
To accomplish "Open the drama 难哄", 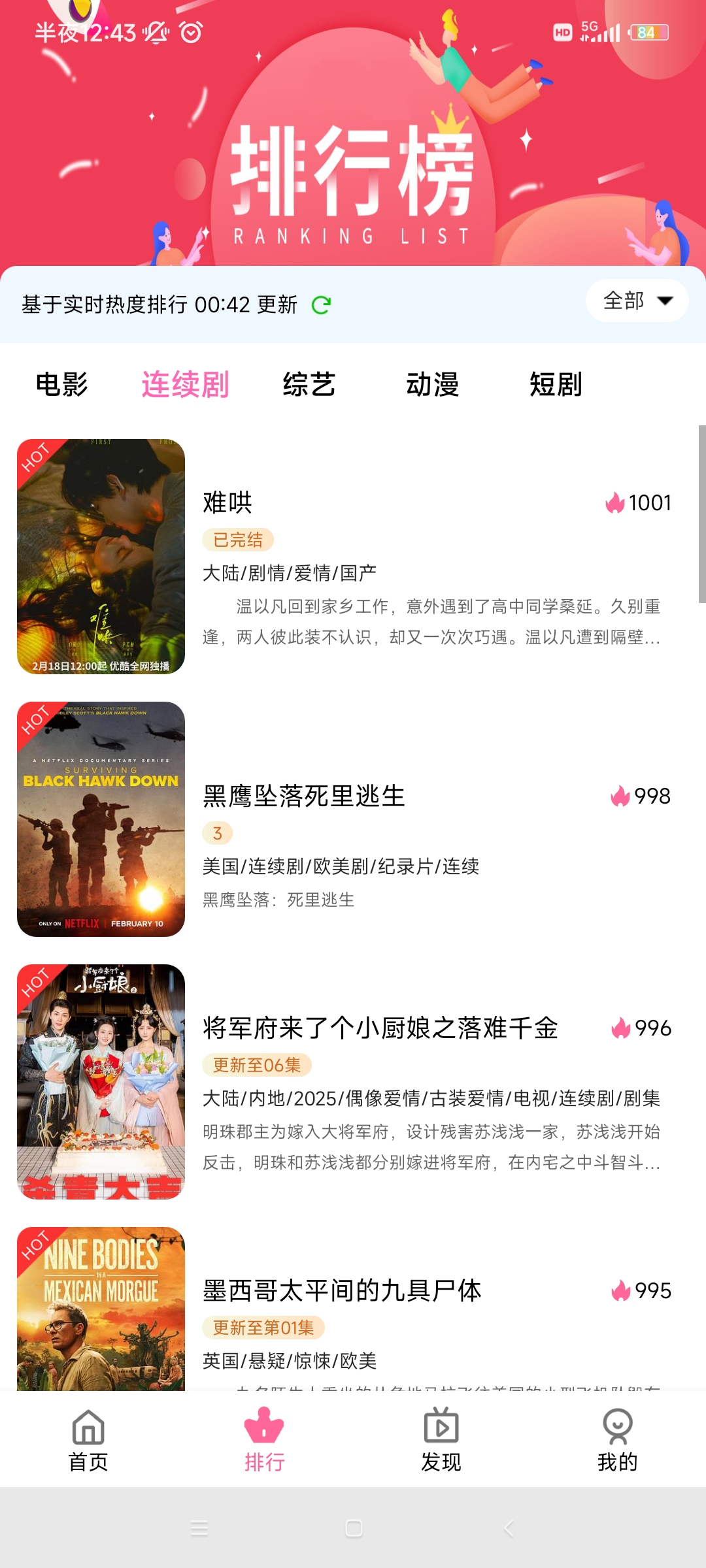I will 227,502.
